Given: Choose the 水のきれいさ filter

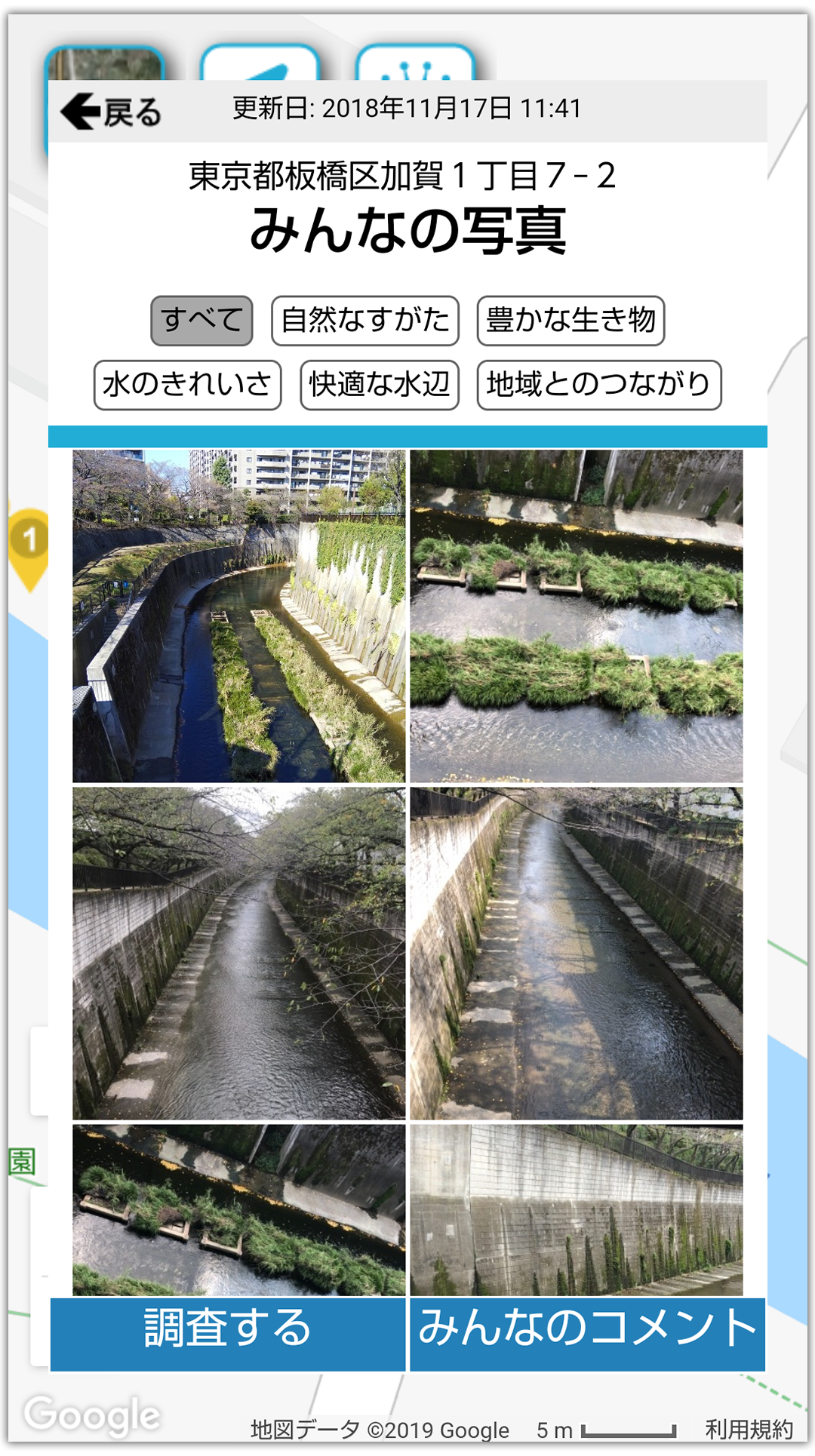Looking at the screenshot, I should pos(187,386).
